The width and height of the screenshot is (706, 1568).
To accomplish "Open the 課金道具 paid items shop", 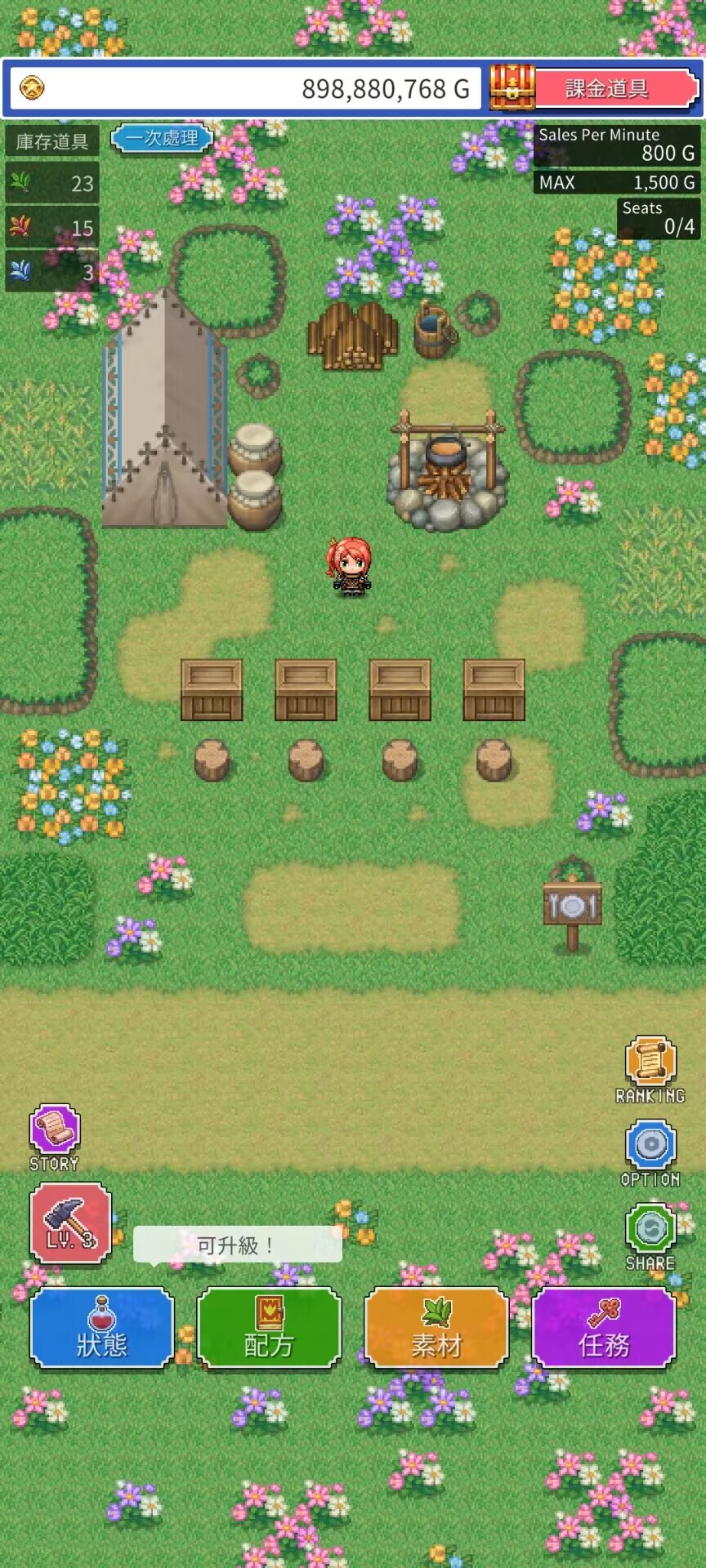I will pyautogui.click(x=606, y=88).
